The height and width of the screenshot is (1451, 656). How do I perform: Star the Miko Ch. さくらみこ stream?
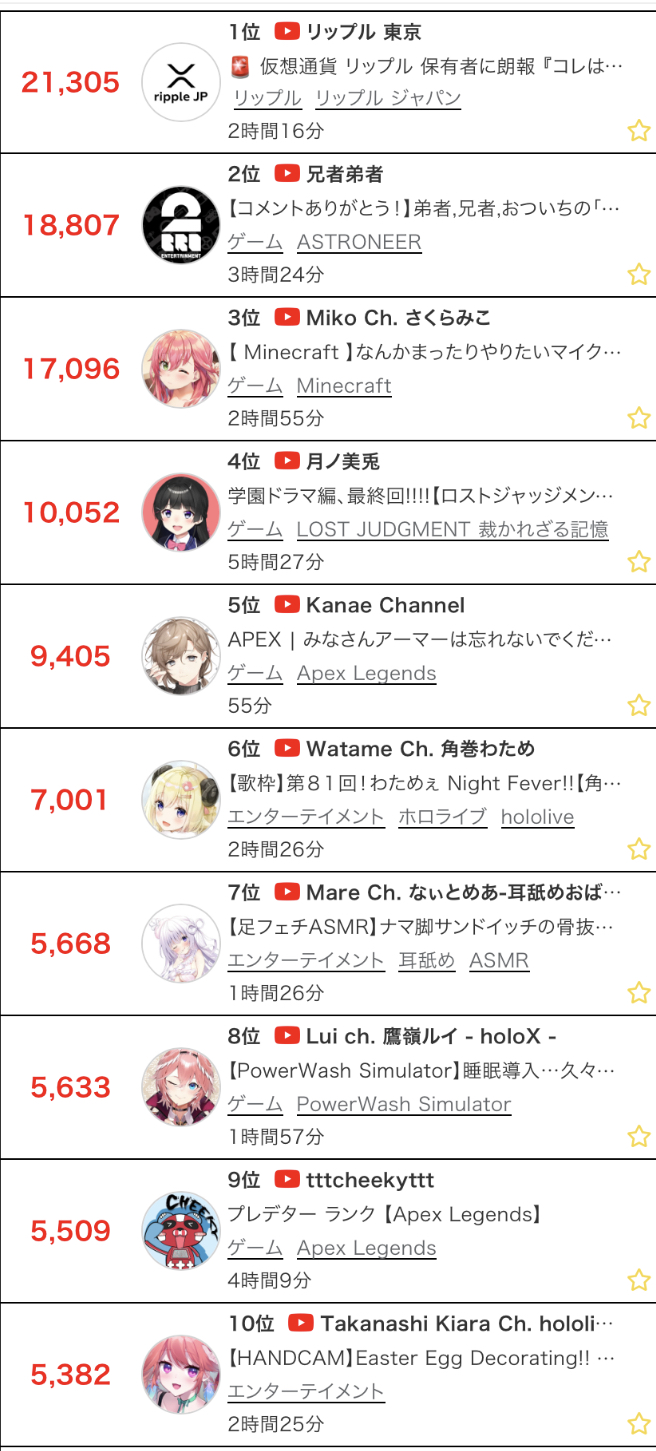click(x=638, y=418)
